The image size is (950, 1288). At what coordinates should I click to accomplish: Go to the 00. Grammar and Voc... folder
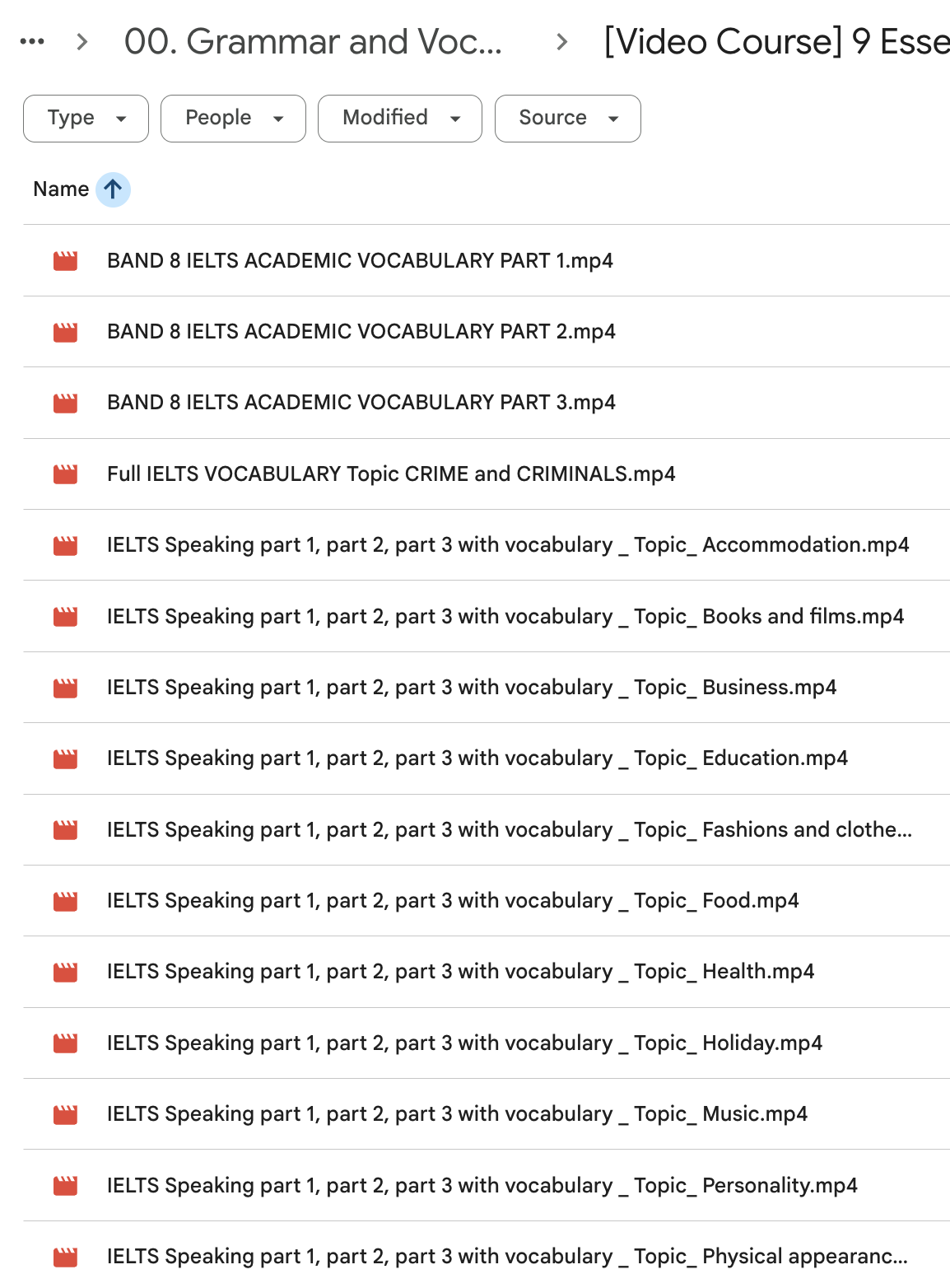(x=312, y=41)
